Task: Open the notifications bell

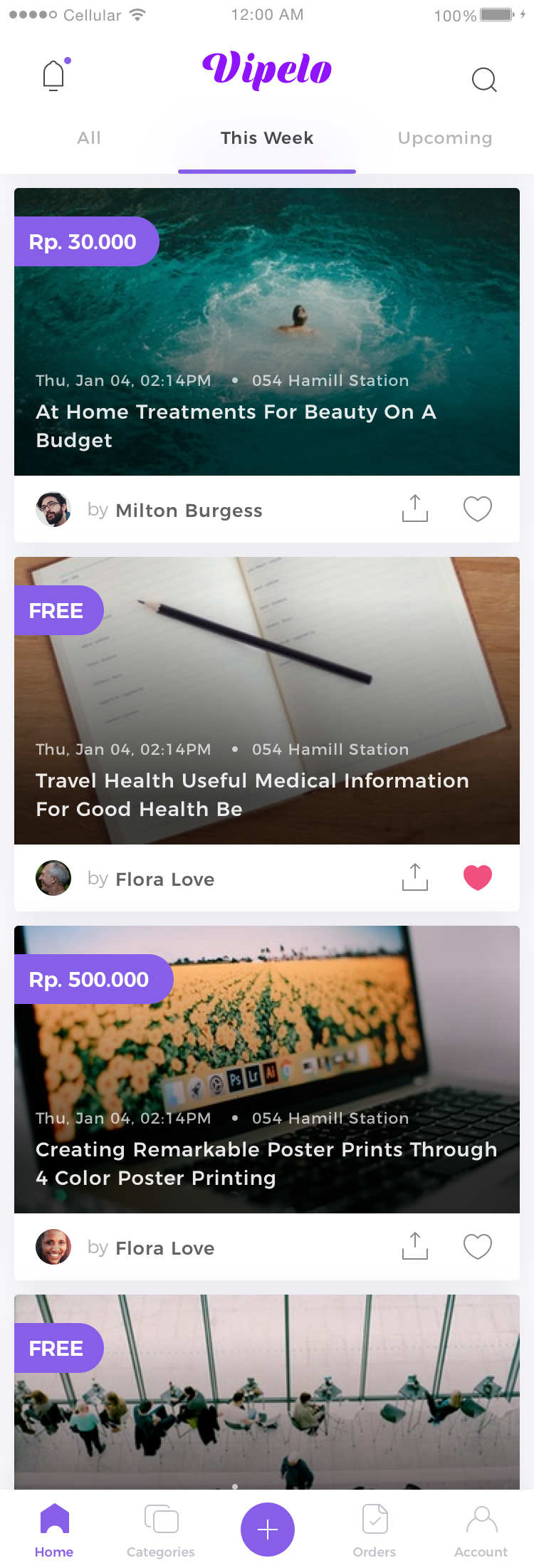Action: pyautogui.click(x=54, y=75)
